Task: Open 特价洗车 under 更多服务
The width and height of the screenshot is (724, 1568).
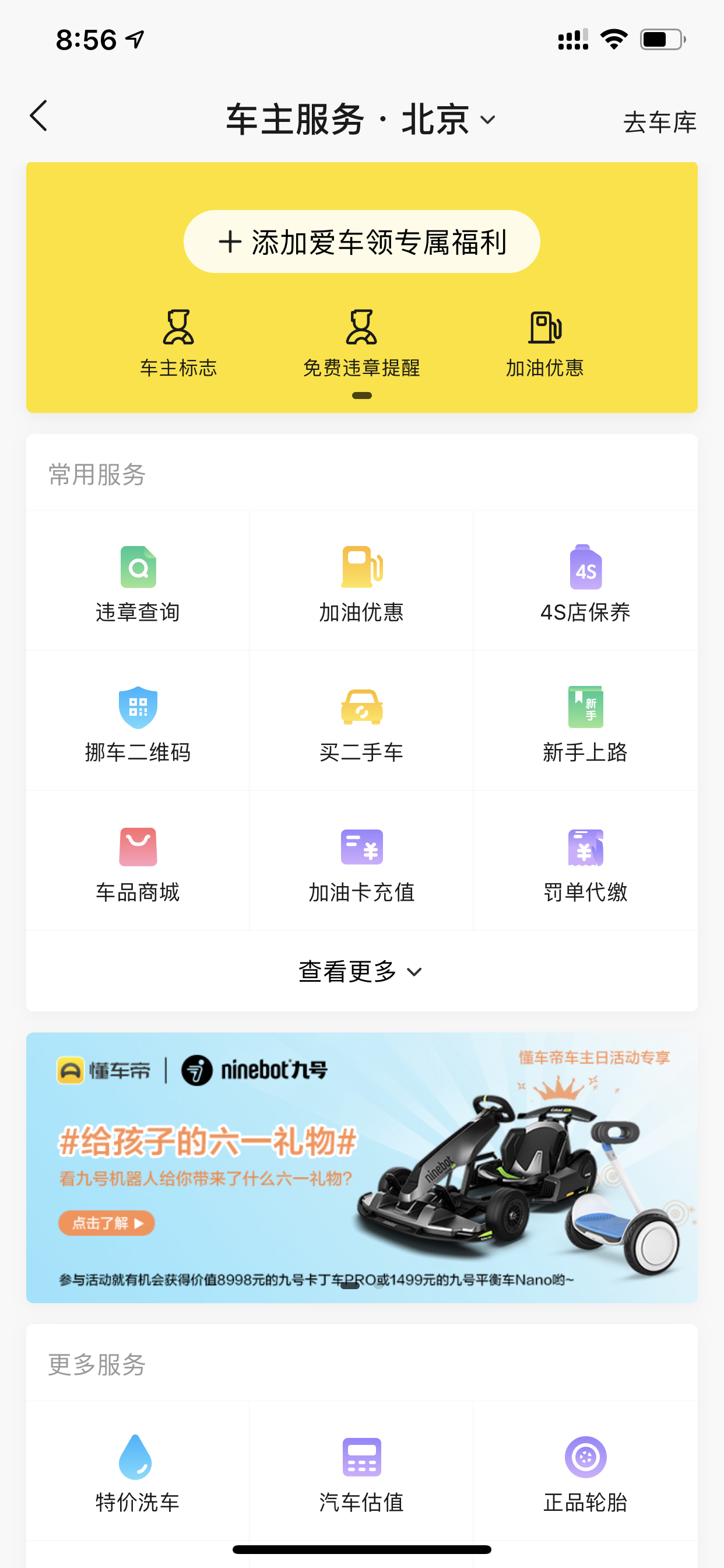Action: (138, 1473)
